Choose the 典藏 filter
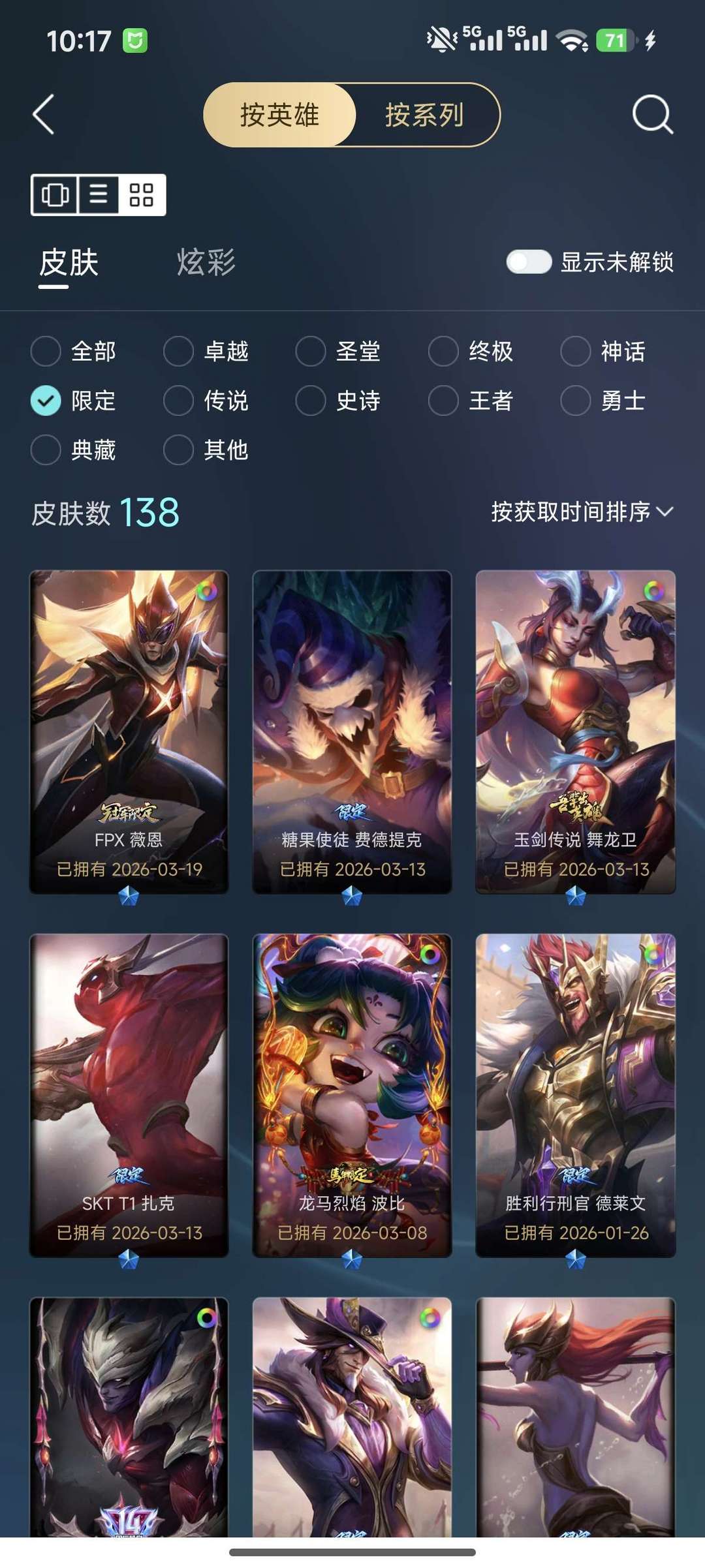Viewport: 705px width, 1568px height. (x=73, y=450)
